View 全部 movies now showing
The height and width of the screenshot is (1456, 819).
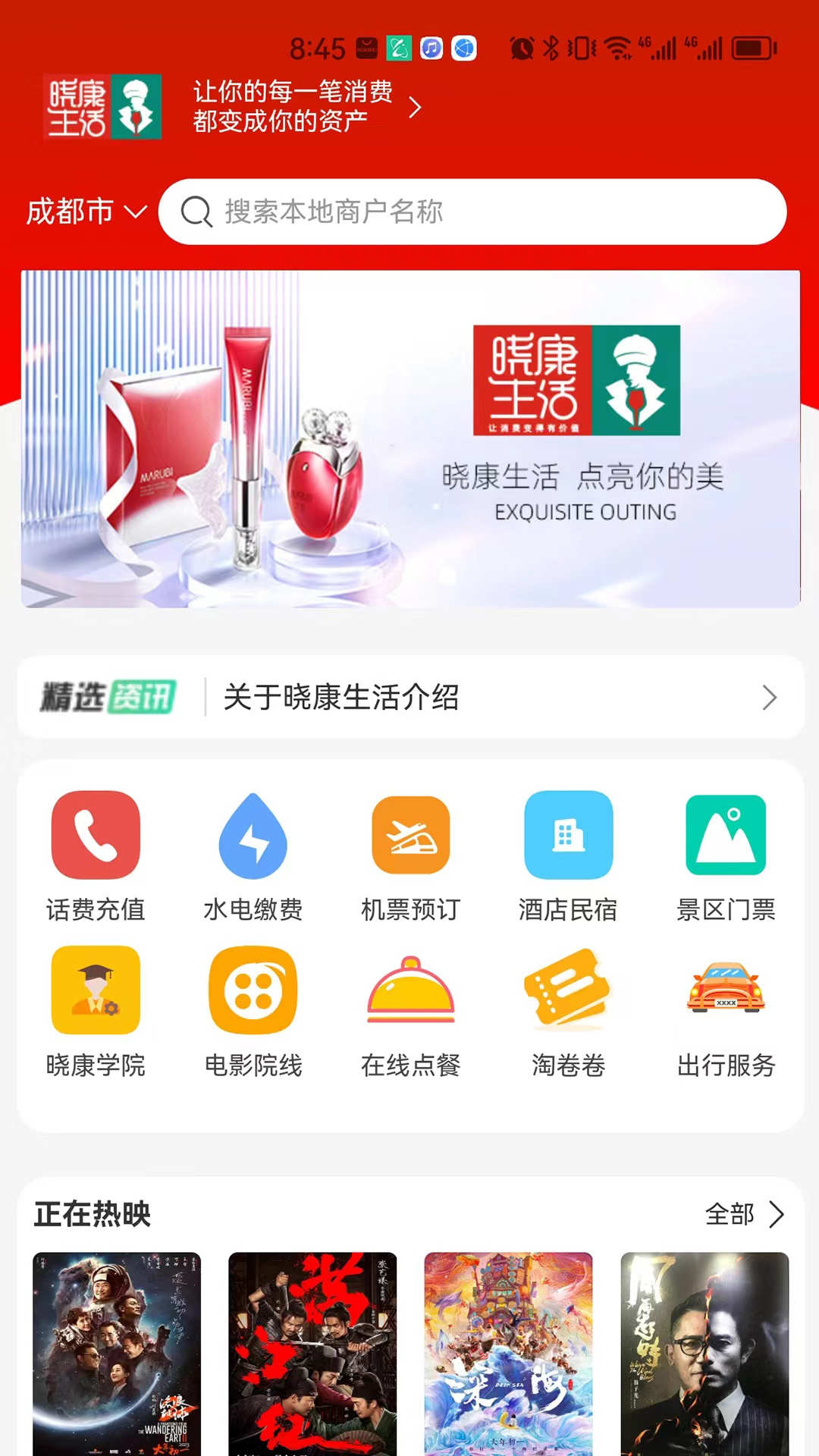coord(744,1214)
